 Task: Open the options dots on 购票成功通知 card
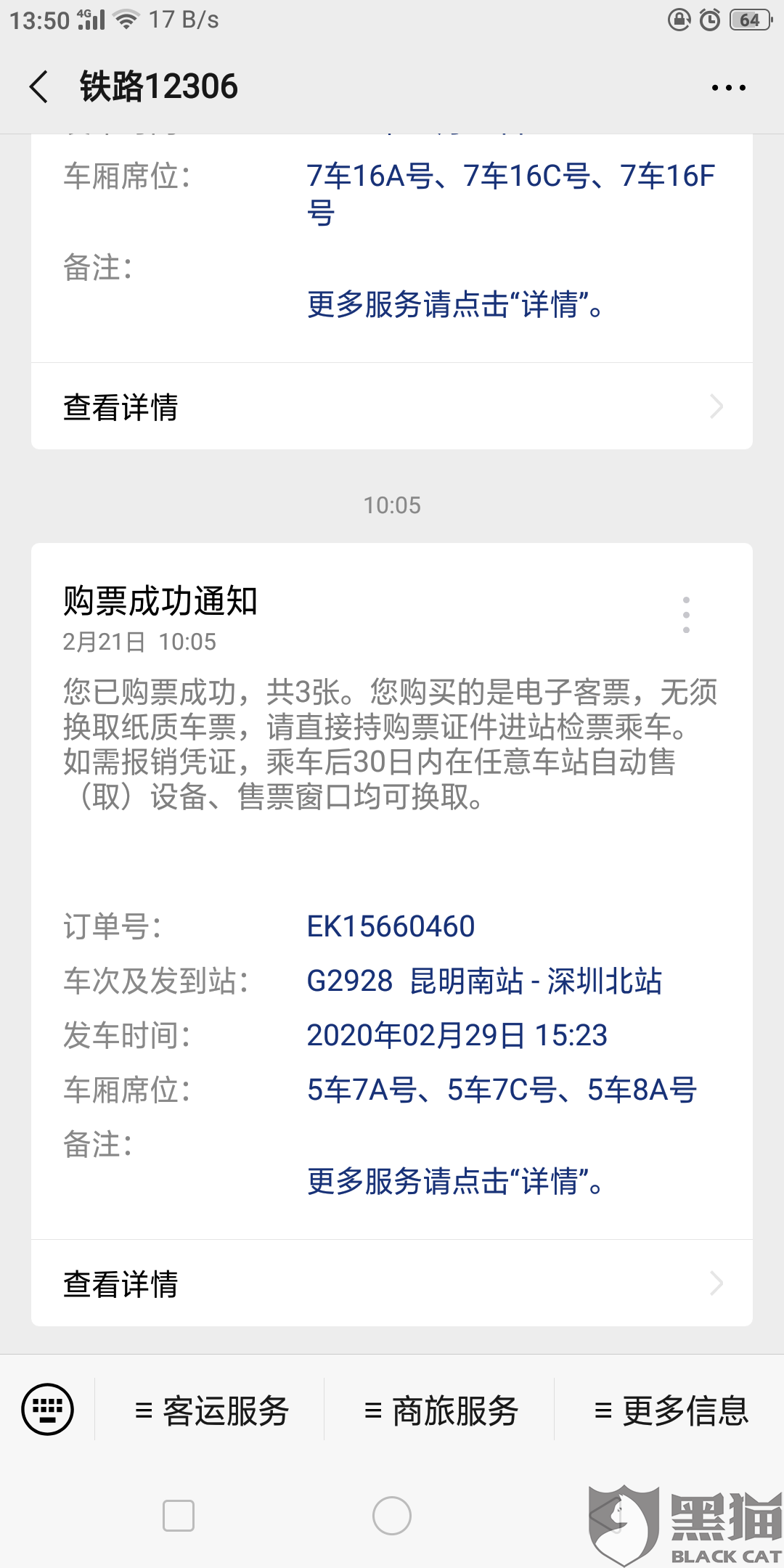686,615
